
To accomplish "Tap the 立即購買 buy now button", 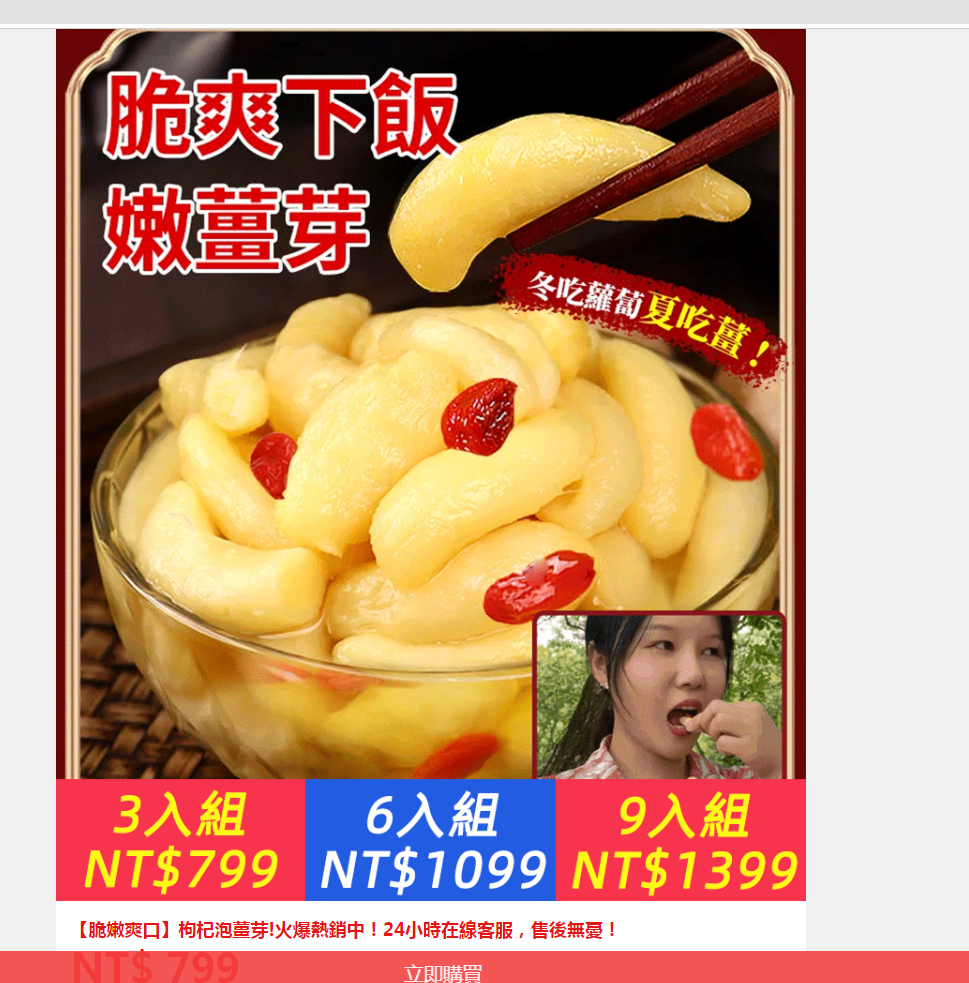I will [x=443, y=970].
